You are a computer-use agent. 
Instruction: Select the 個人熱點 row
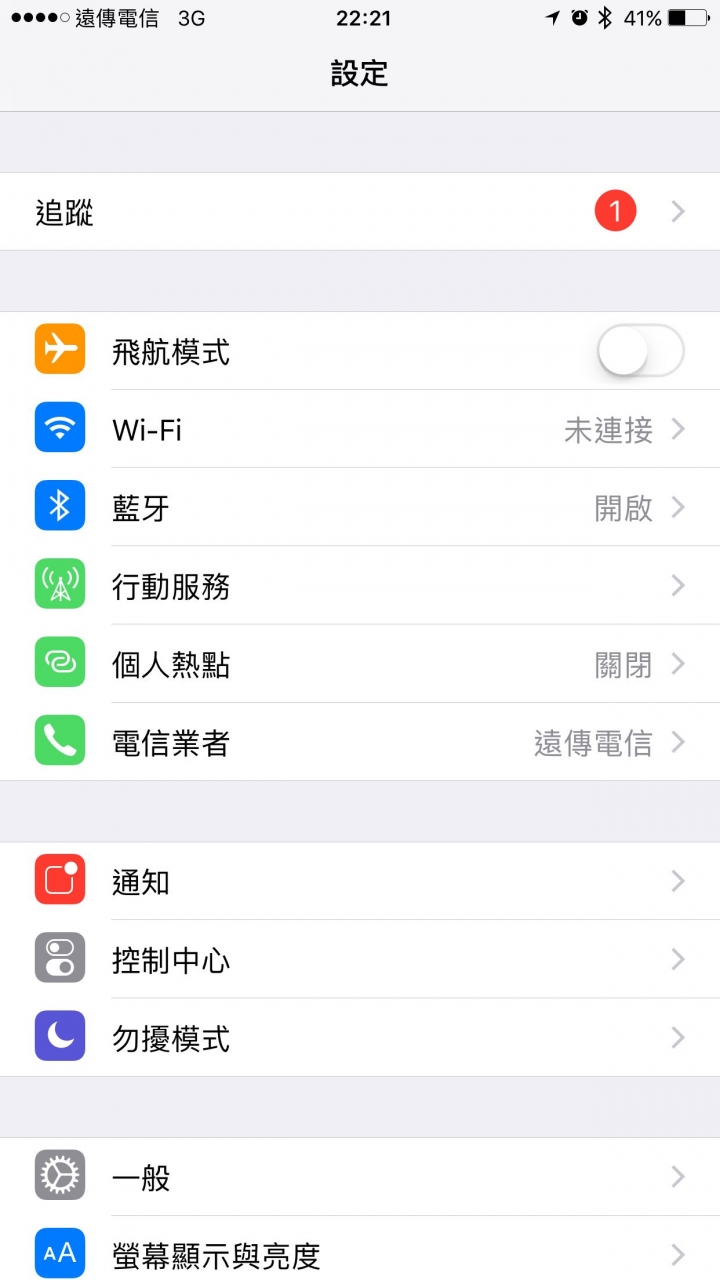coord(360,664)
